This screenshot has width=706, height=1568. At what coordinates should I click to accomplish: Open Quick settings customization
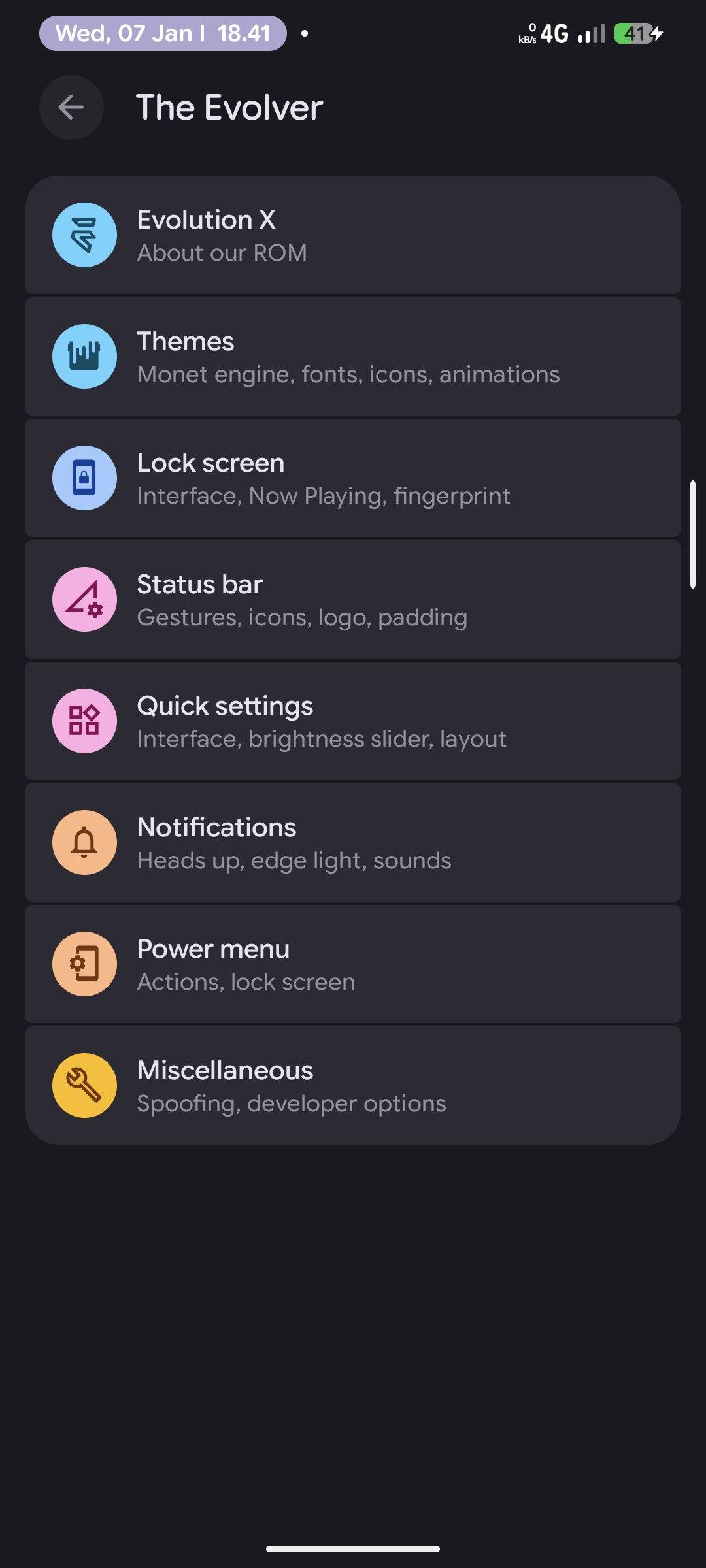point(353,721)
